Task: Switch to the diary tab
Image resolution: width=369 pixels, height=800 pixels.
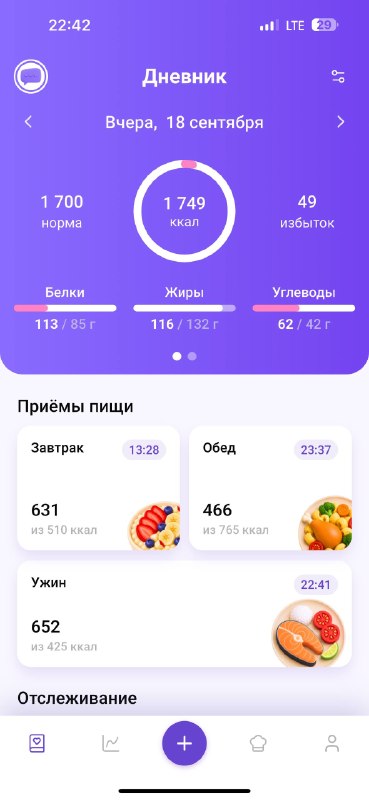Action: point(37,743)
